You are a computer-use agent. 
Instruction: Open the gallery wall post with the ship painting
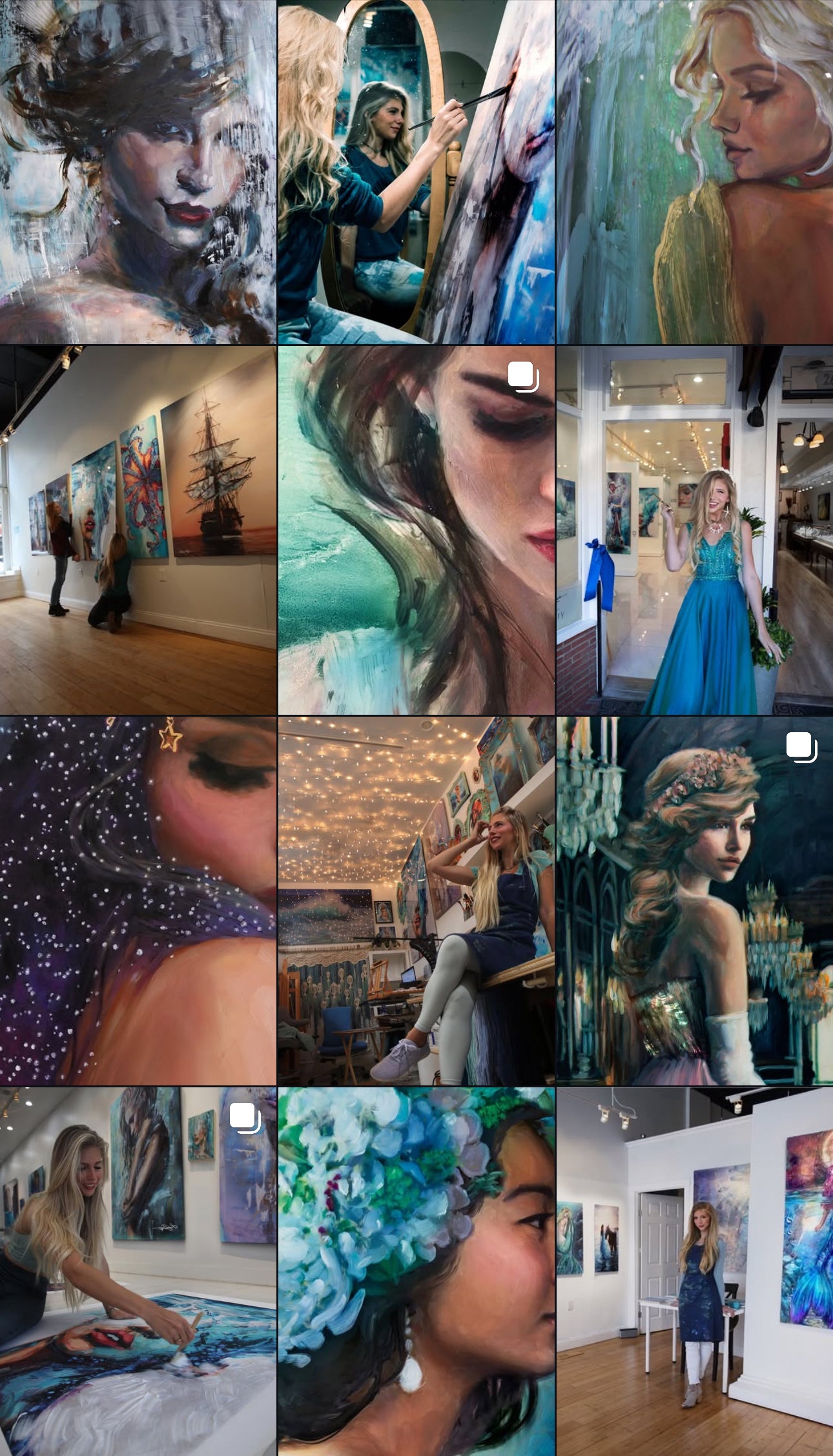pyautogui.click(x=138, y=530)
